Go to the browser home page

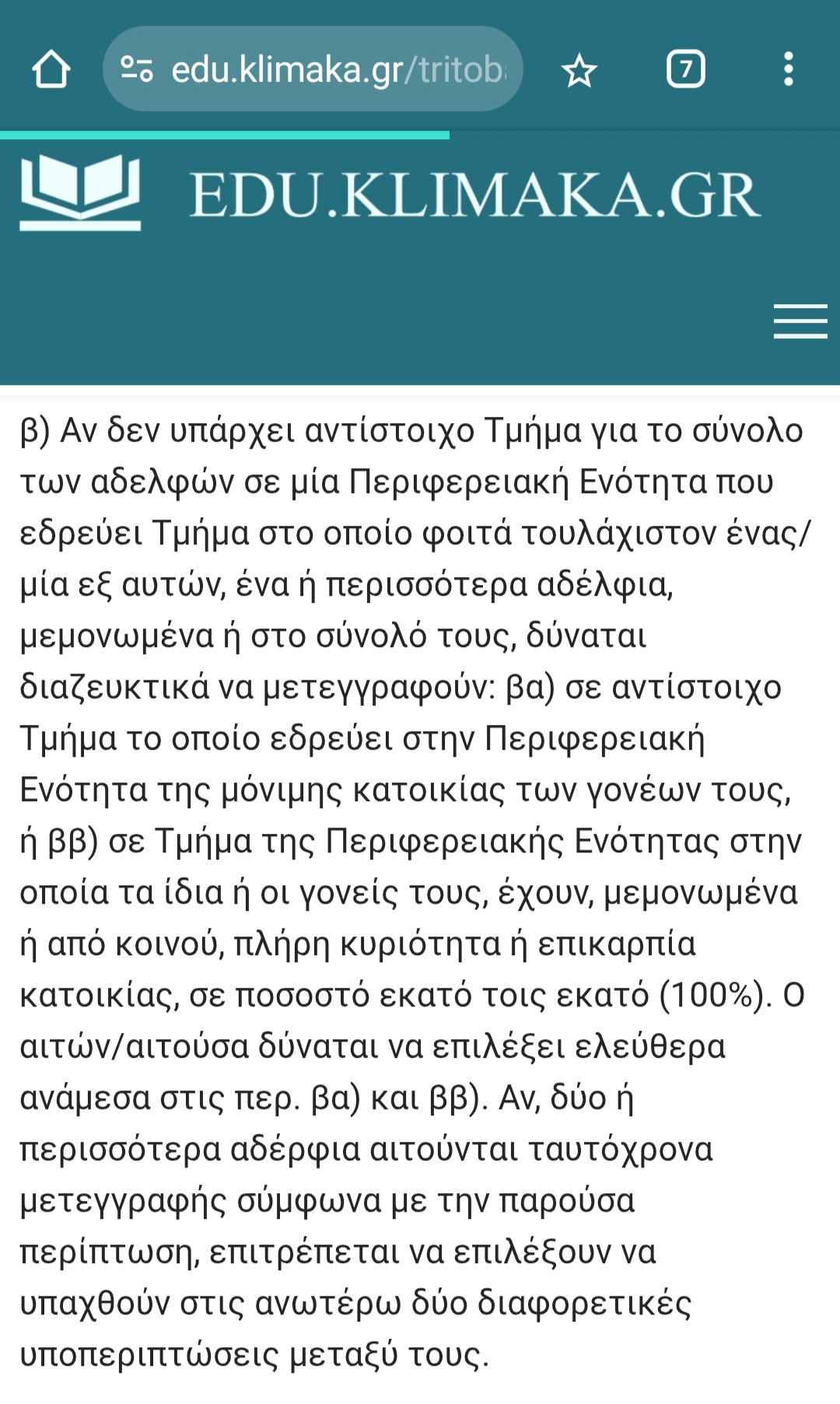pos(51,69)
